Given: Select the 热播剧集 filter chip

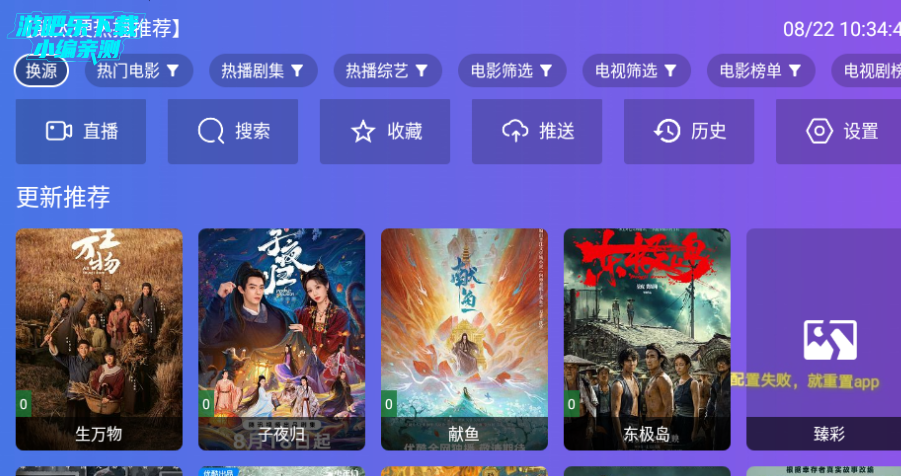Looking at the screenshot, I should coord(263,71).
